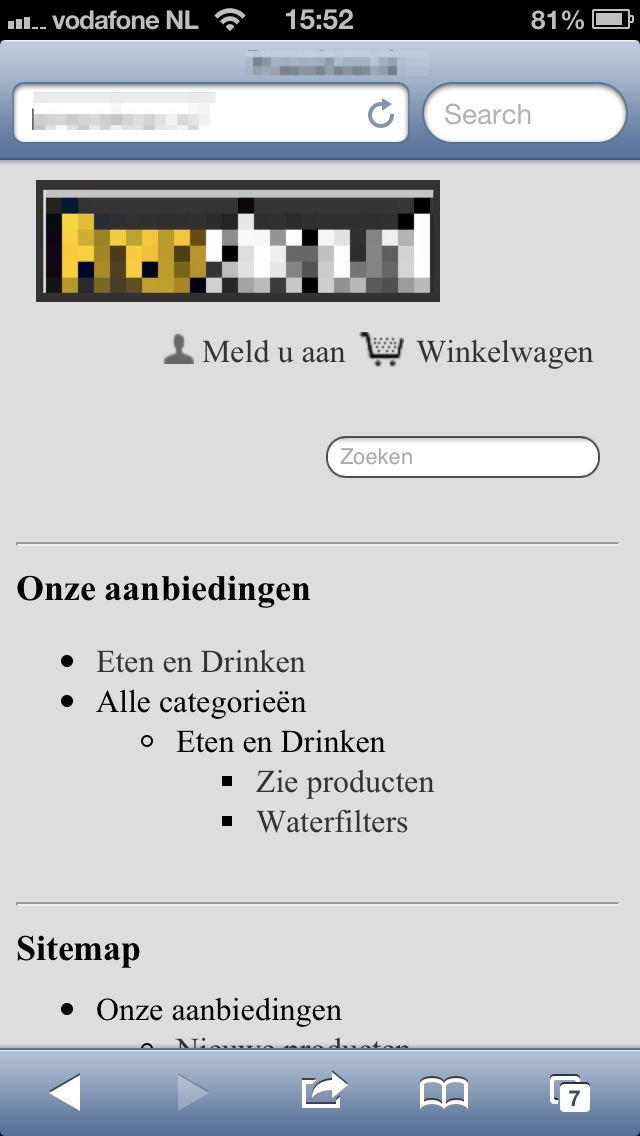Tap the Safari Search field
The width and height of the screenshot is (640, 1136).
pos(524,114)
